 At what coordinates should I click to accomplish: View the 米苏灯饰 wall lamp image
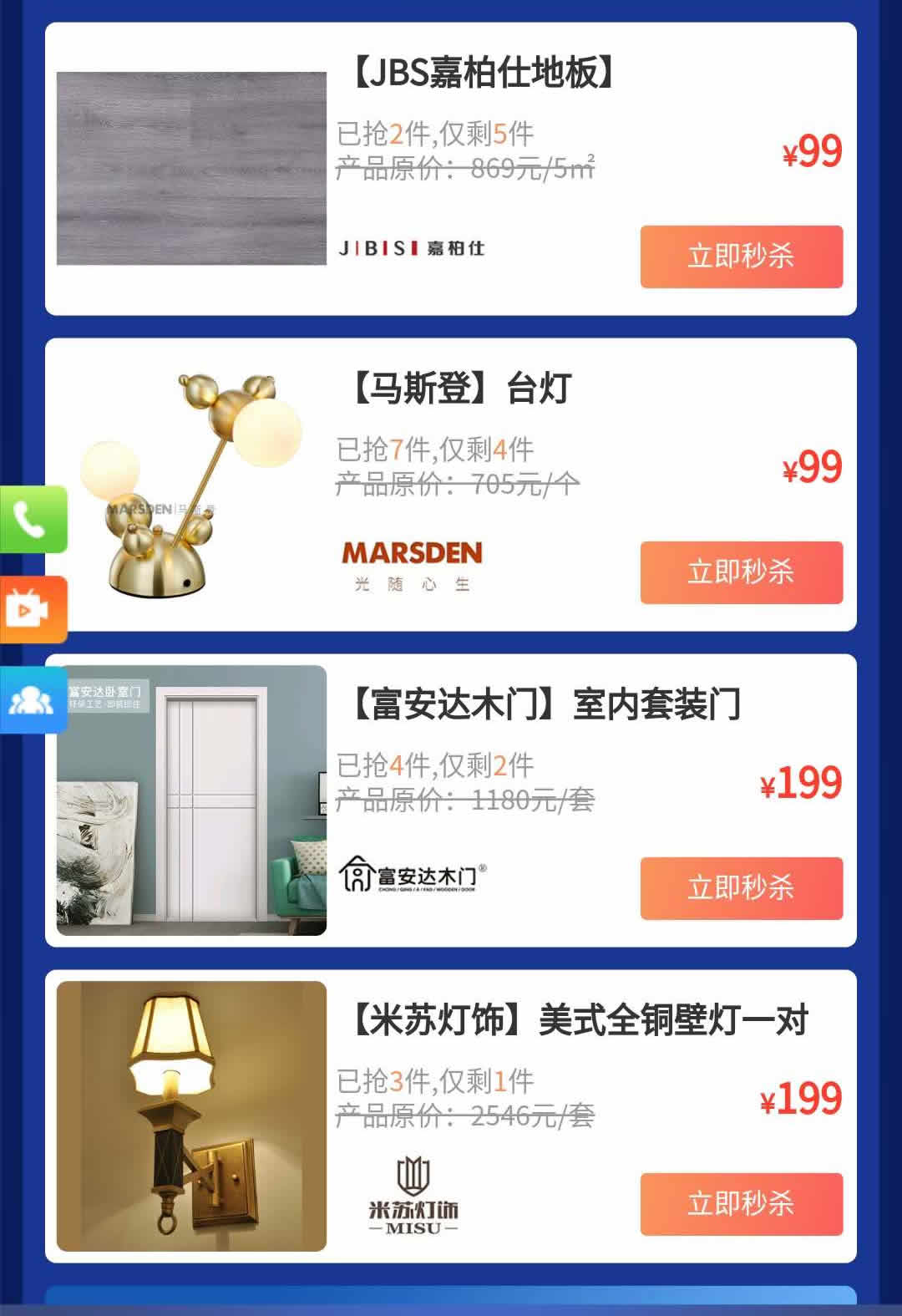point(191,1116)
